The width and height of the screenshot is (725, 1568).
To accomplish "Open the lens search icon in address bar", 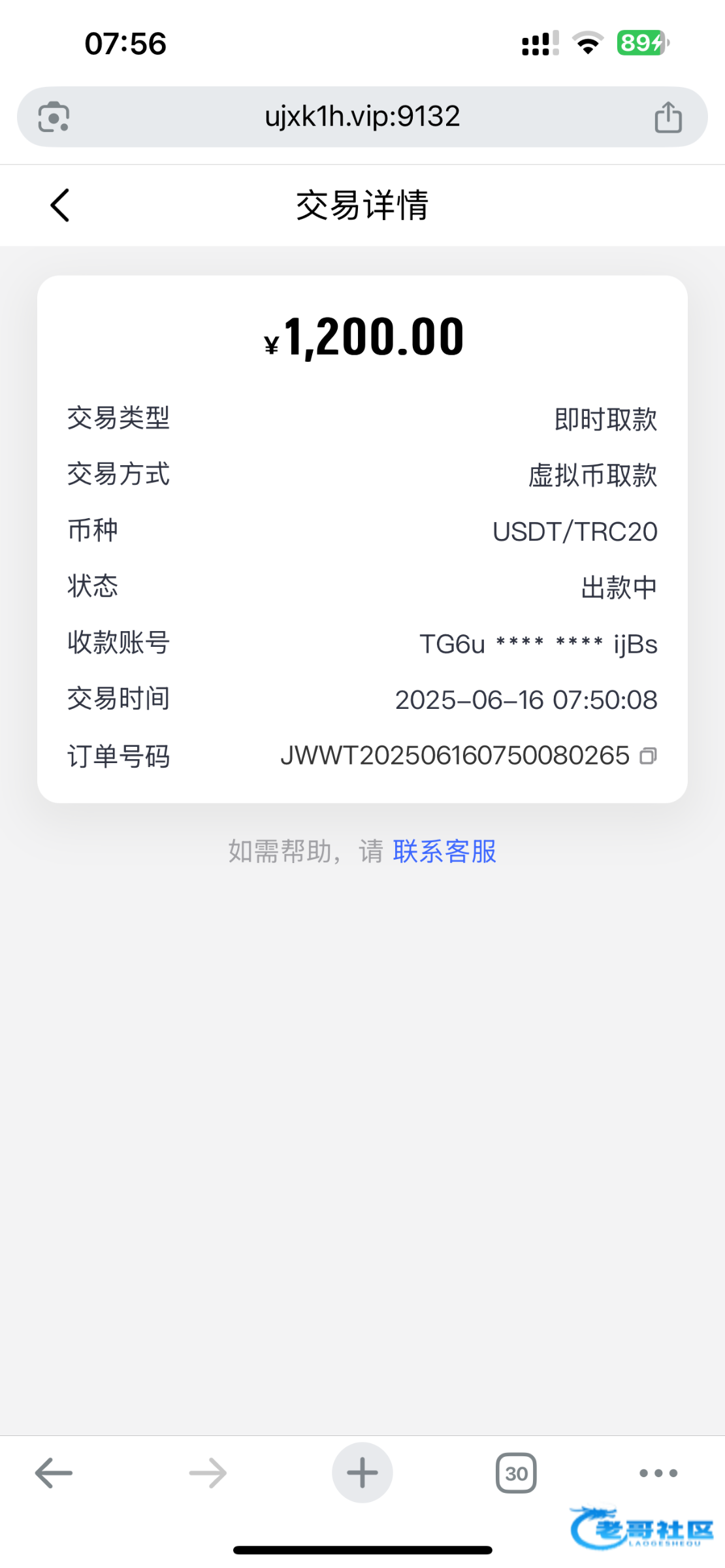I will 54,117.
